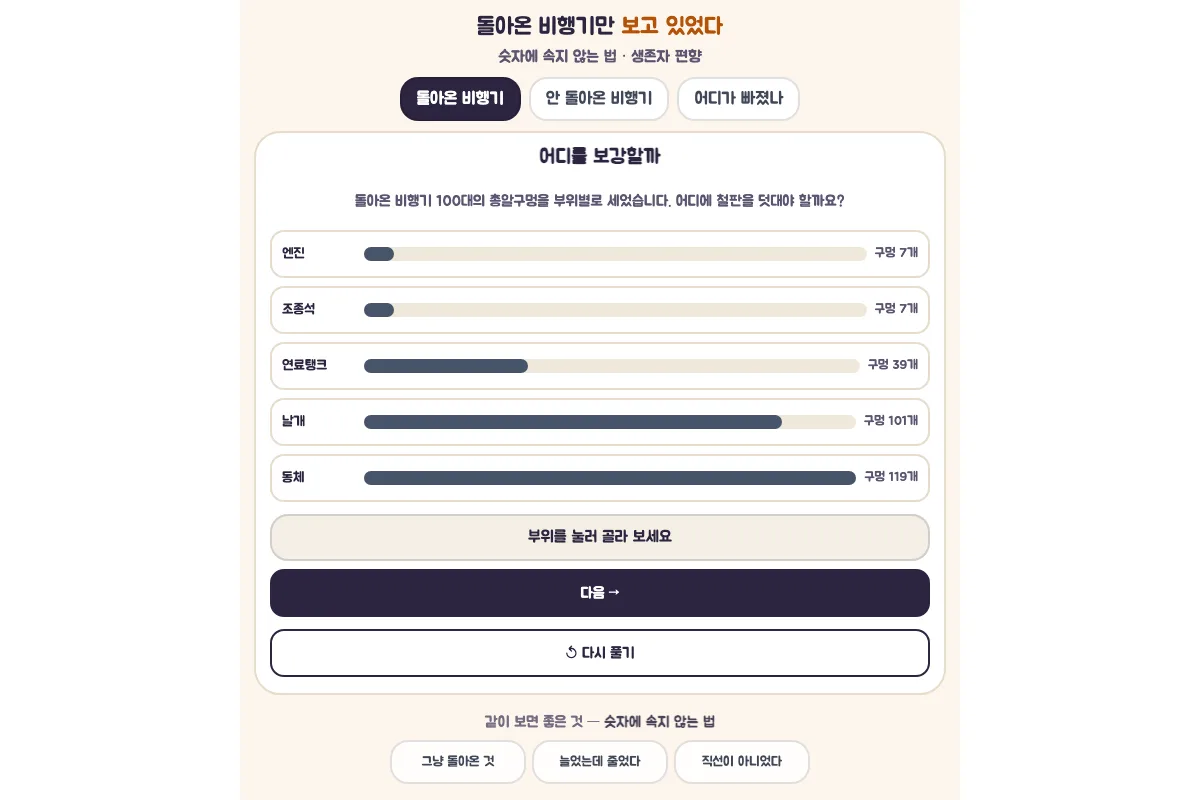Restart with 다시 풀기
The height and width of the screenshot is (800, 1200).
click(x=600, y=653)
